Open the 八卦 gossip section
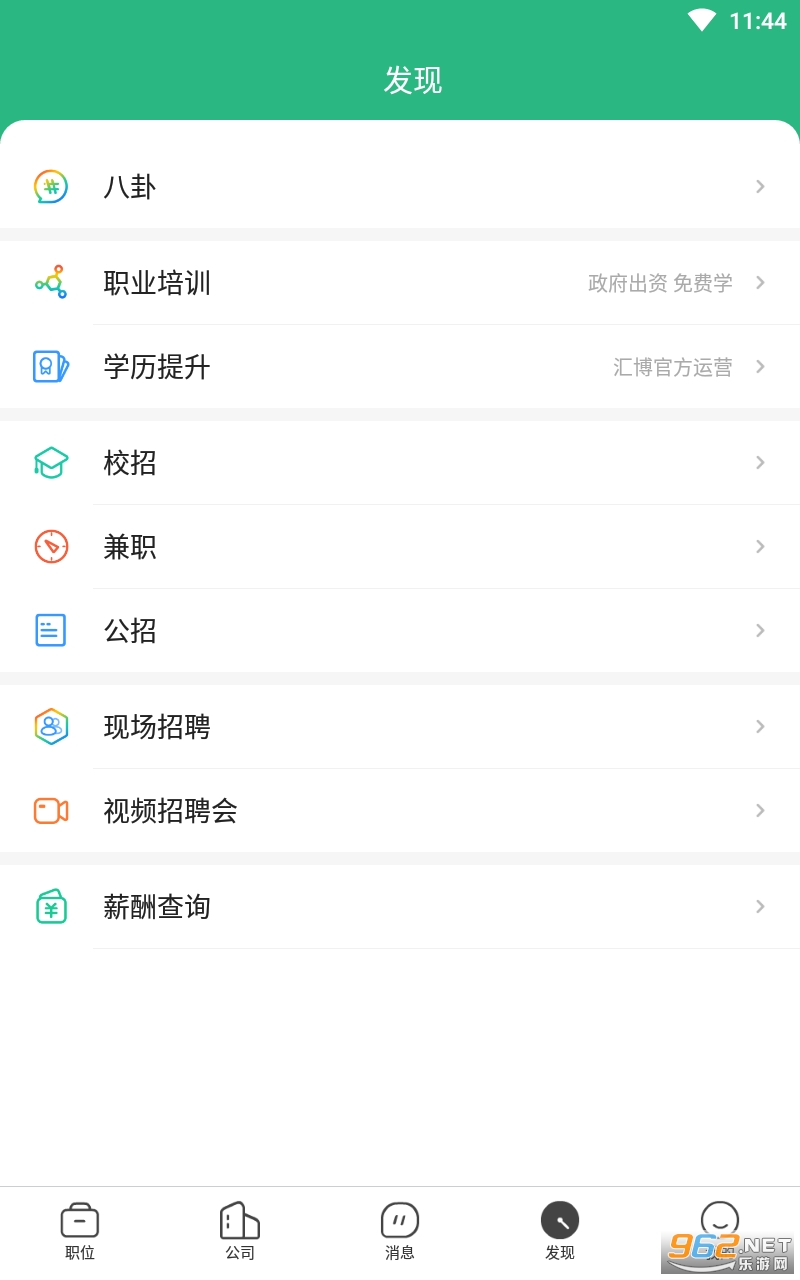The image size is (800, 1280). (x=400, y=187)
